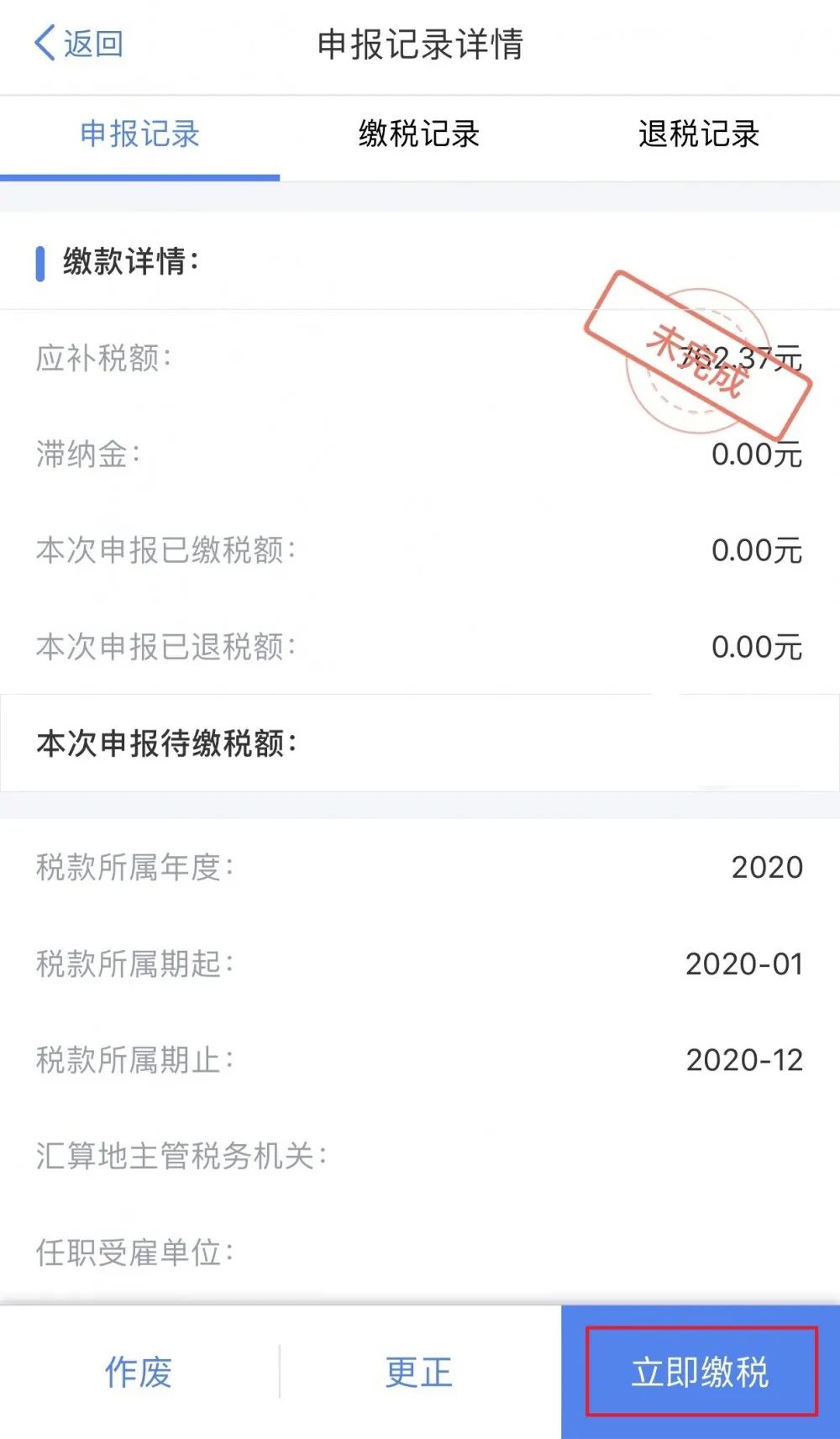Switch to the 缴税记录 tab

(x=419, y=134)
